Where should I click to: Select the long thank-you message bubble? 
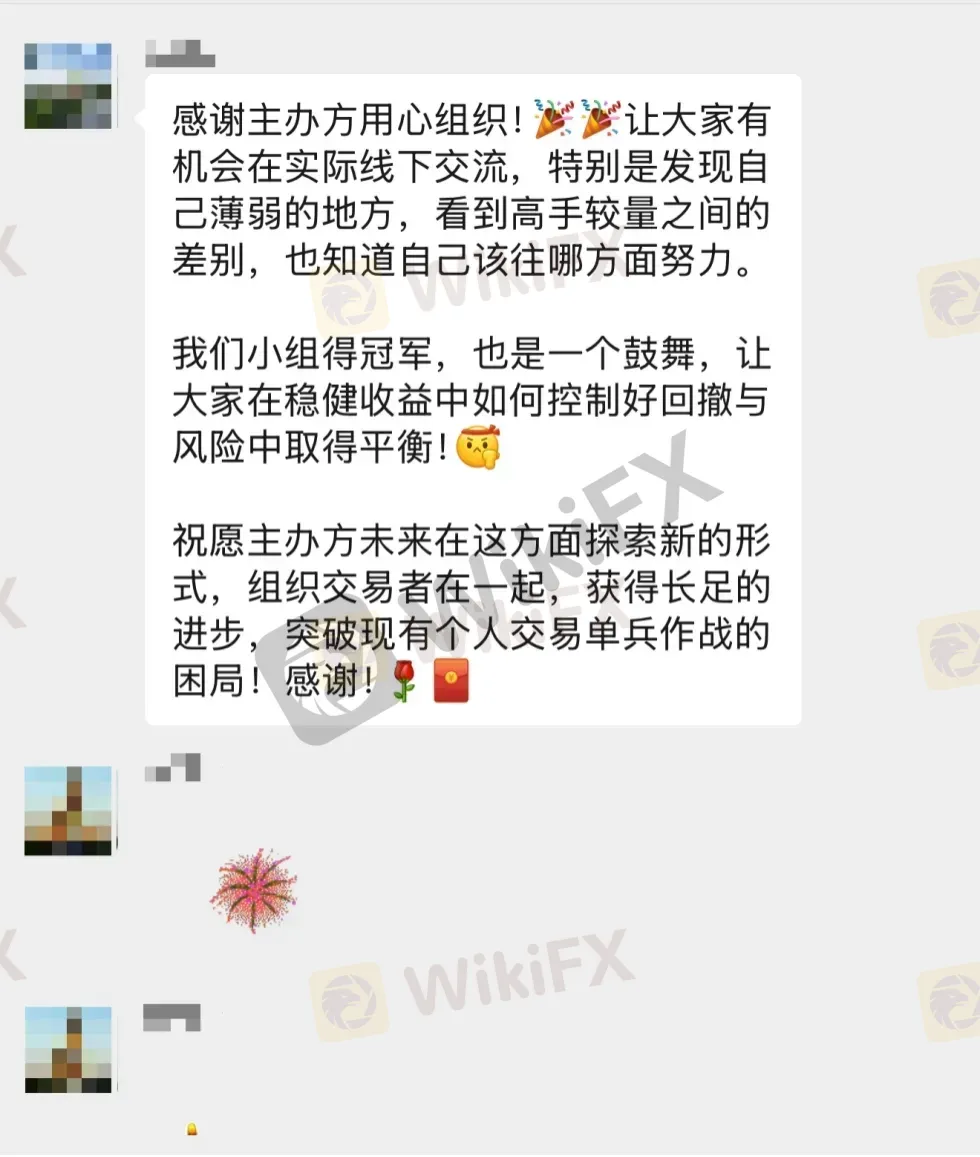click(470, 400)
